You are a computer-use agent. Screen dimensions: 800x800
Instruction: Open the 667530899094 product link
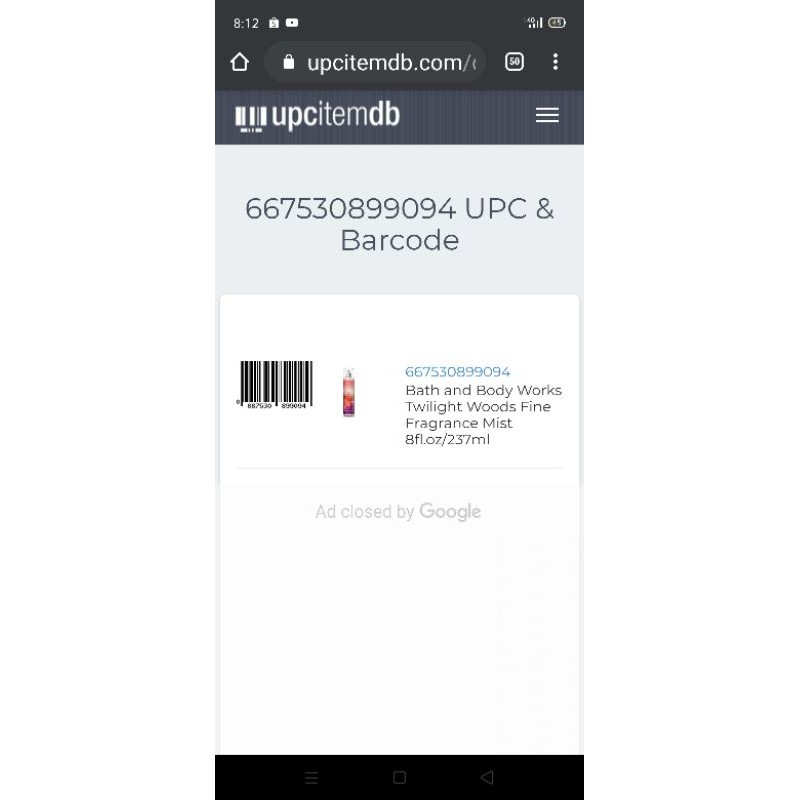458,372
